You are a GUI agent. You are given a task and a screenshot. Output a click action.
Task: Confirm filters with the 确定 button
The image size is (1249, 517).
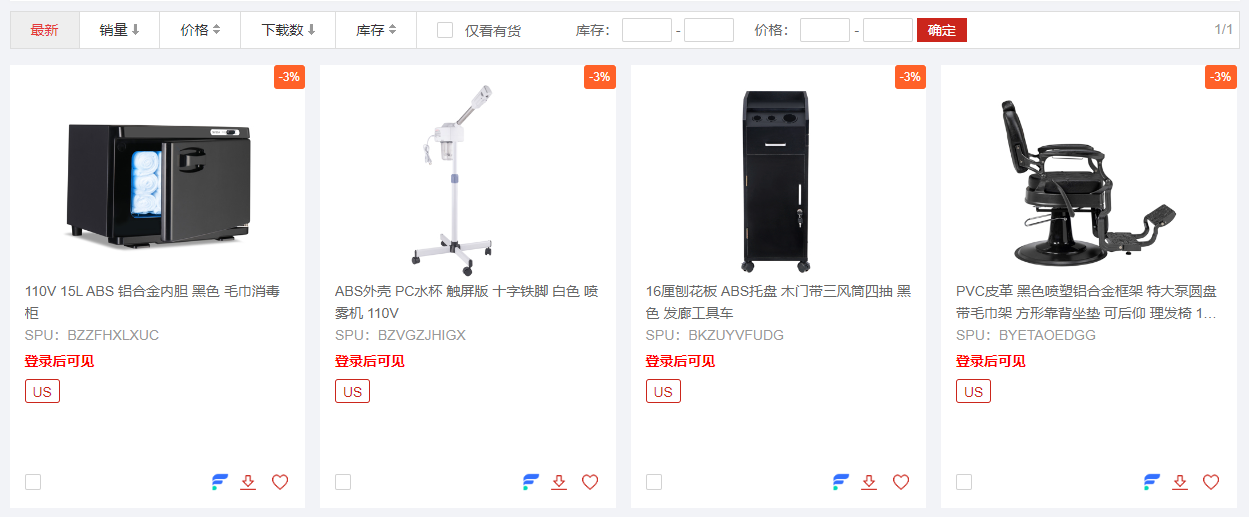[941, 30]
